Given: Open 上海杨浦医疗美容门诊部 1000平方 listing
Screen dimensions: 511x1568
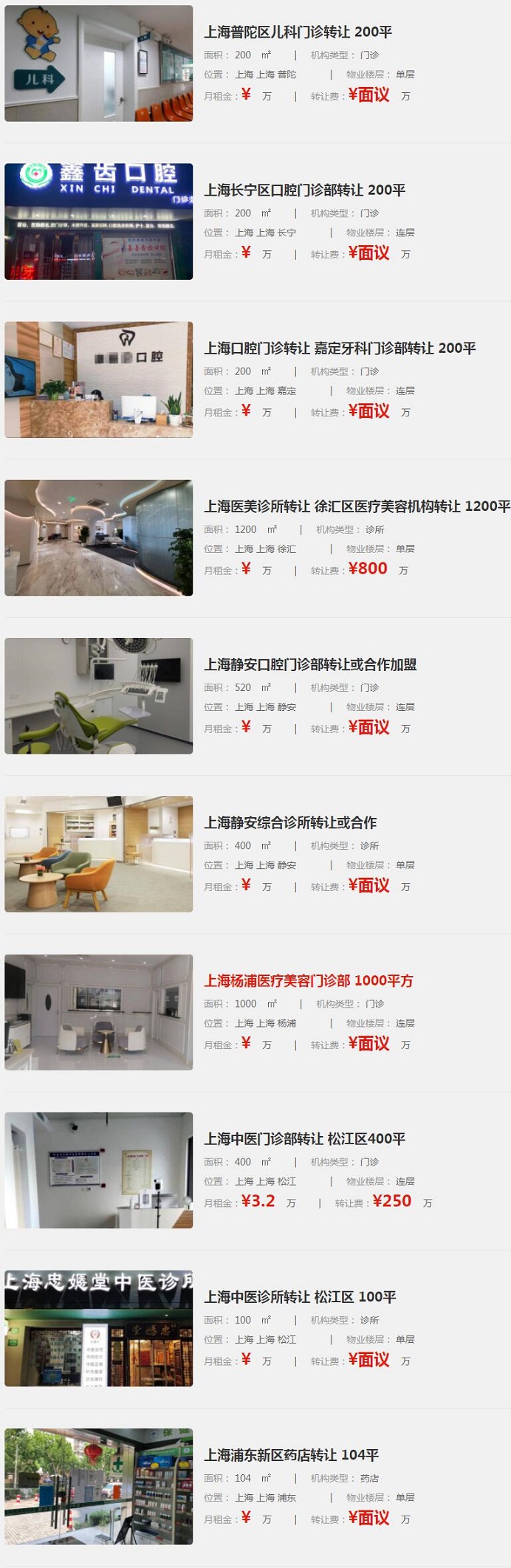Looking at the screenshot, I should (x=308, y=980).
